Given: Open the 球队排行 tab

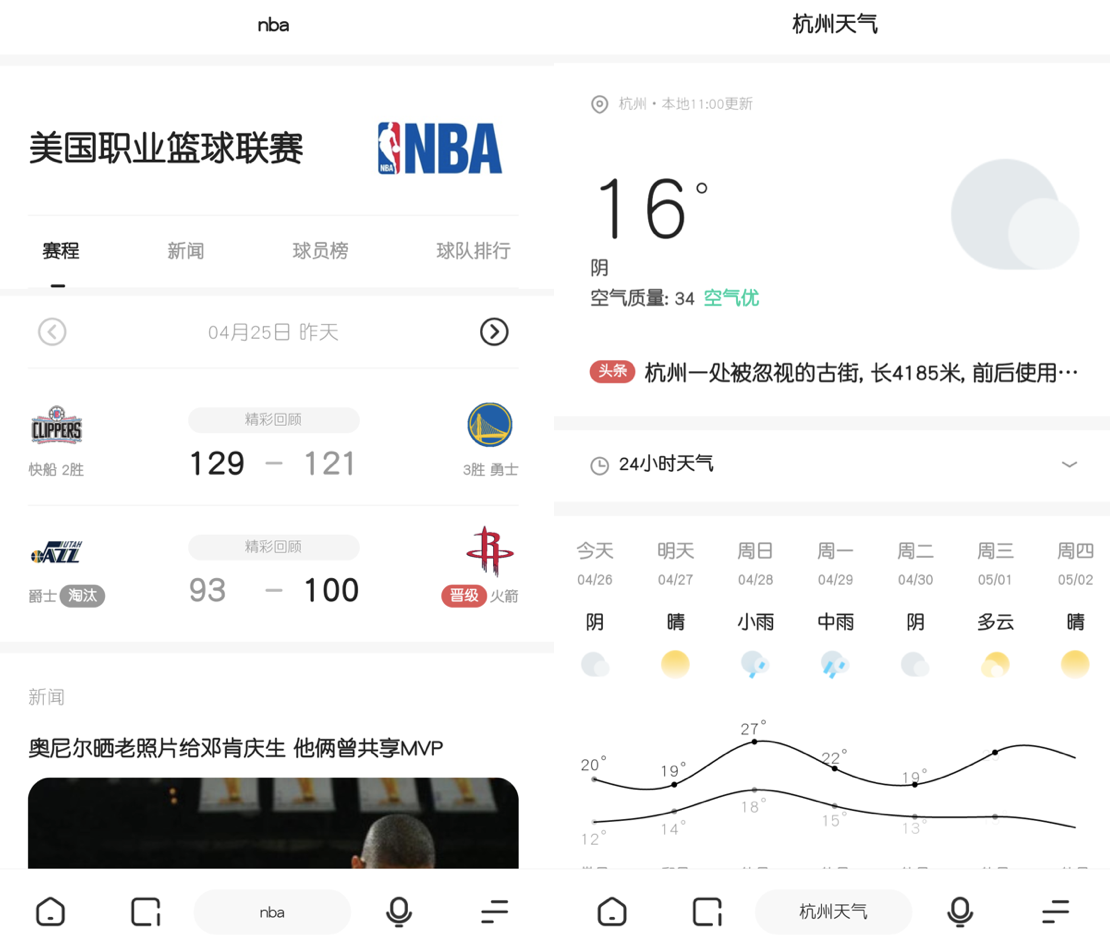Looking at the screenshot, I should pos(473,251).
